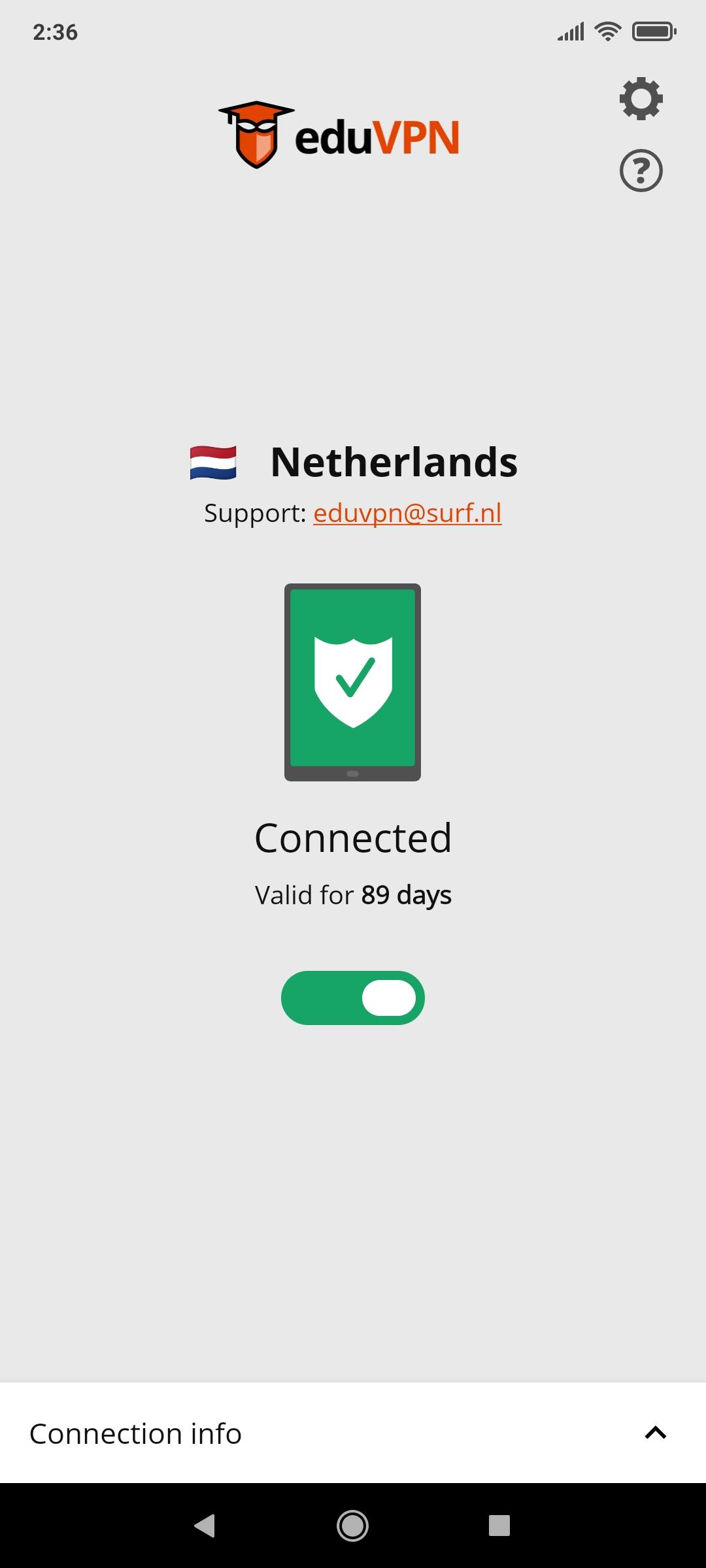
Task: Turn off the VPN connection switch
Action: tap(353, 998)
